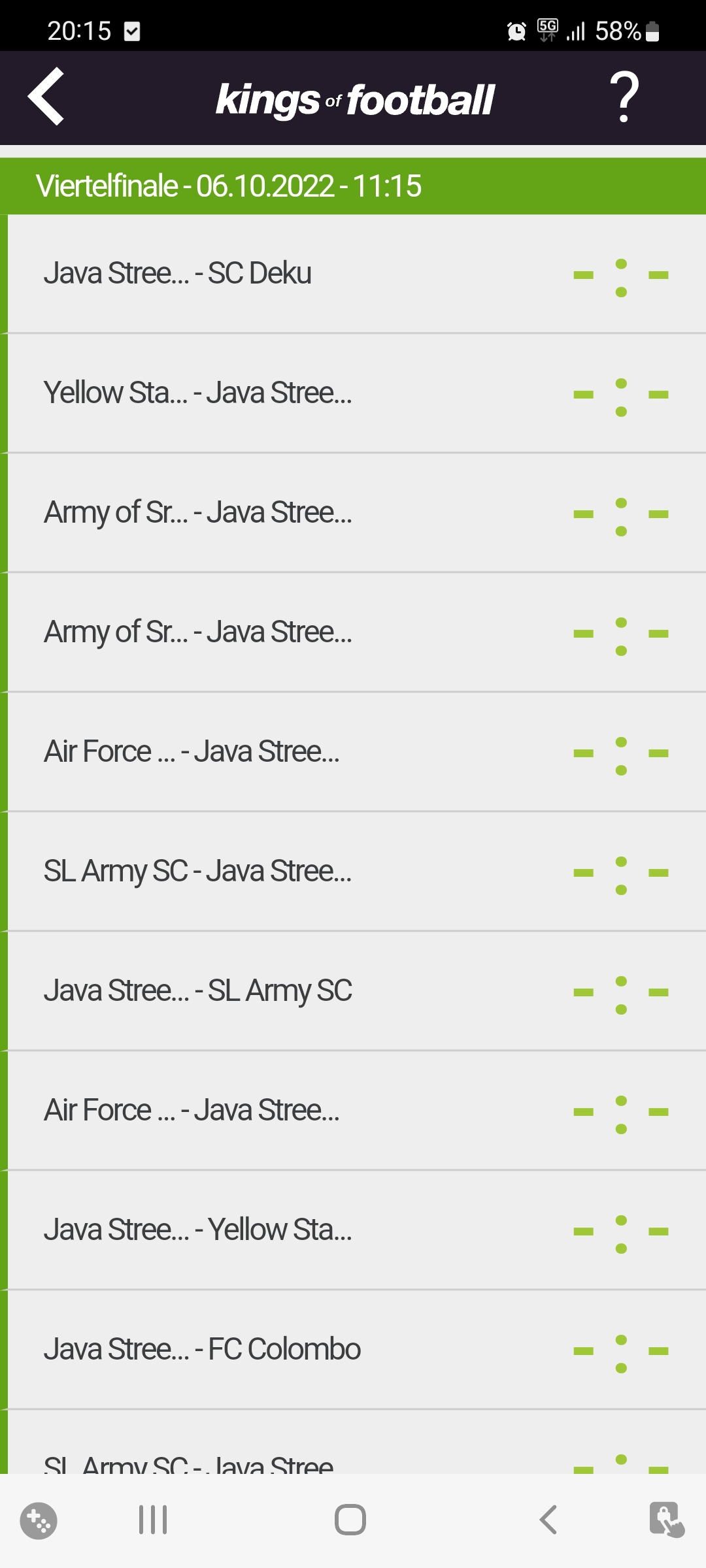Screen dimensions: 706x1568
Task: Select the Java Stree... - SL Army SC match
Action: point(353,991)
